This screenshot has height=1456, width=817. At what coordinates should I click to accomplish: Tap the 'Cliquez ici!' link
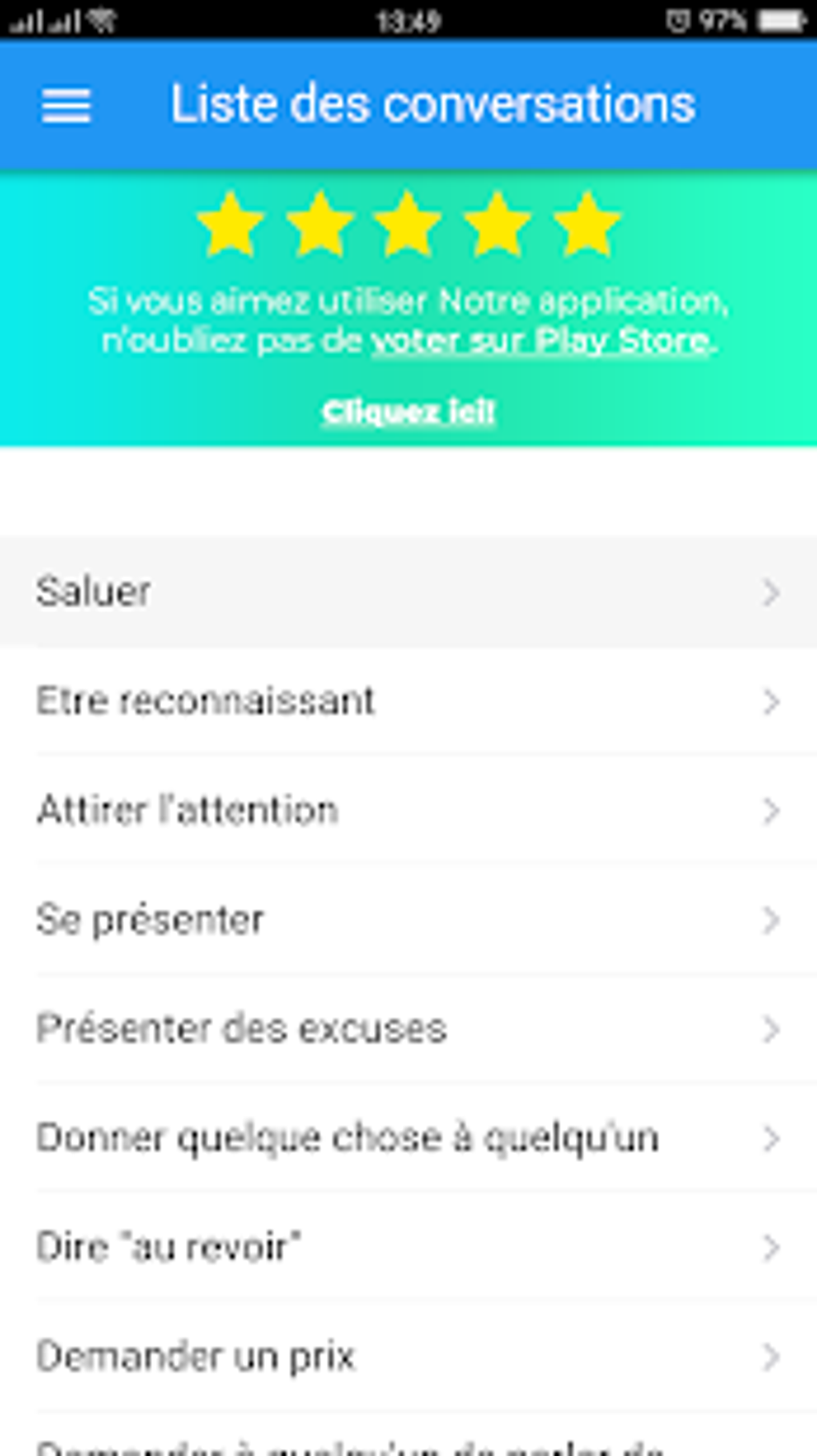pyautogui.click(x=408, y=412)
